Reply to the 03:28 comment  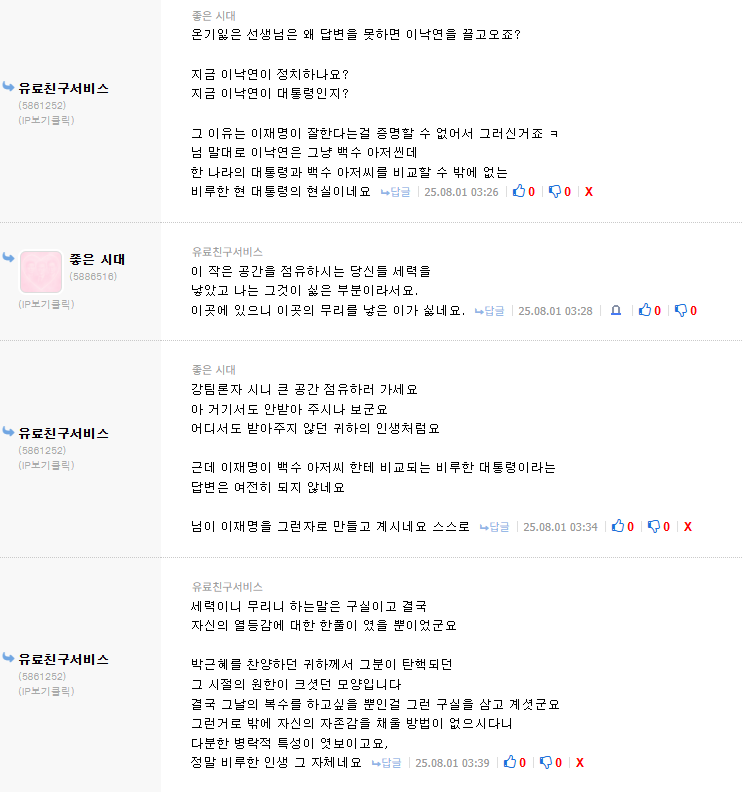[x=490, y=311]
